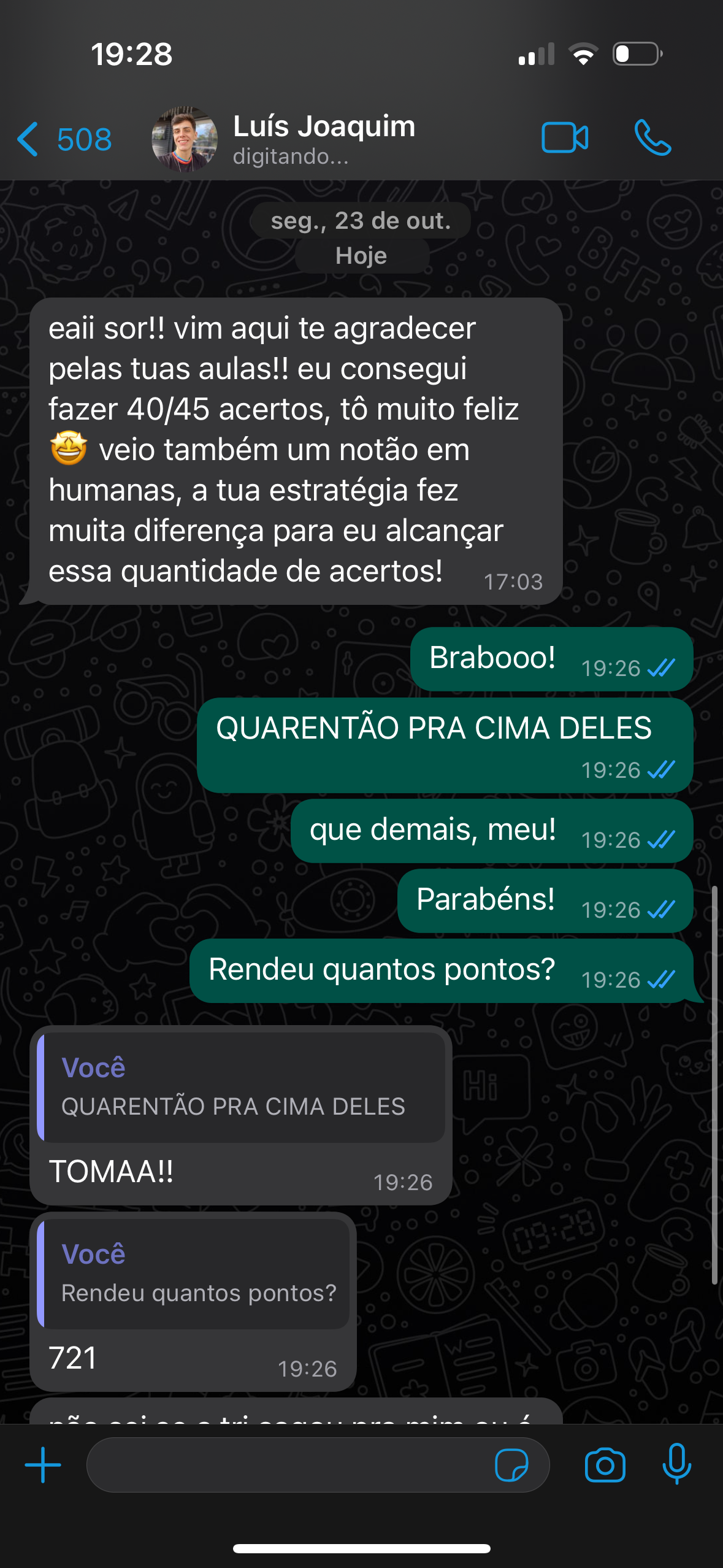Start a video call with Luís Joaquim

point(565,137)
